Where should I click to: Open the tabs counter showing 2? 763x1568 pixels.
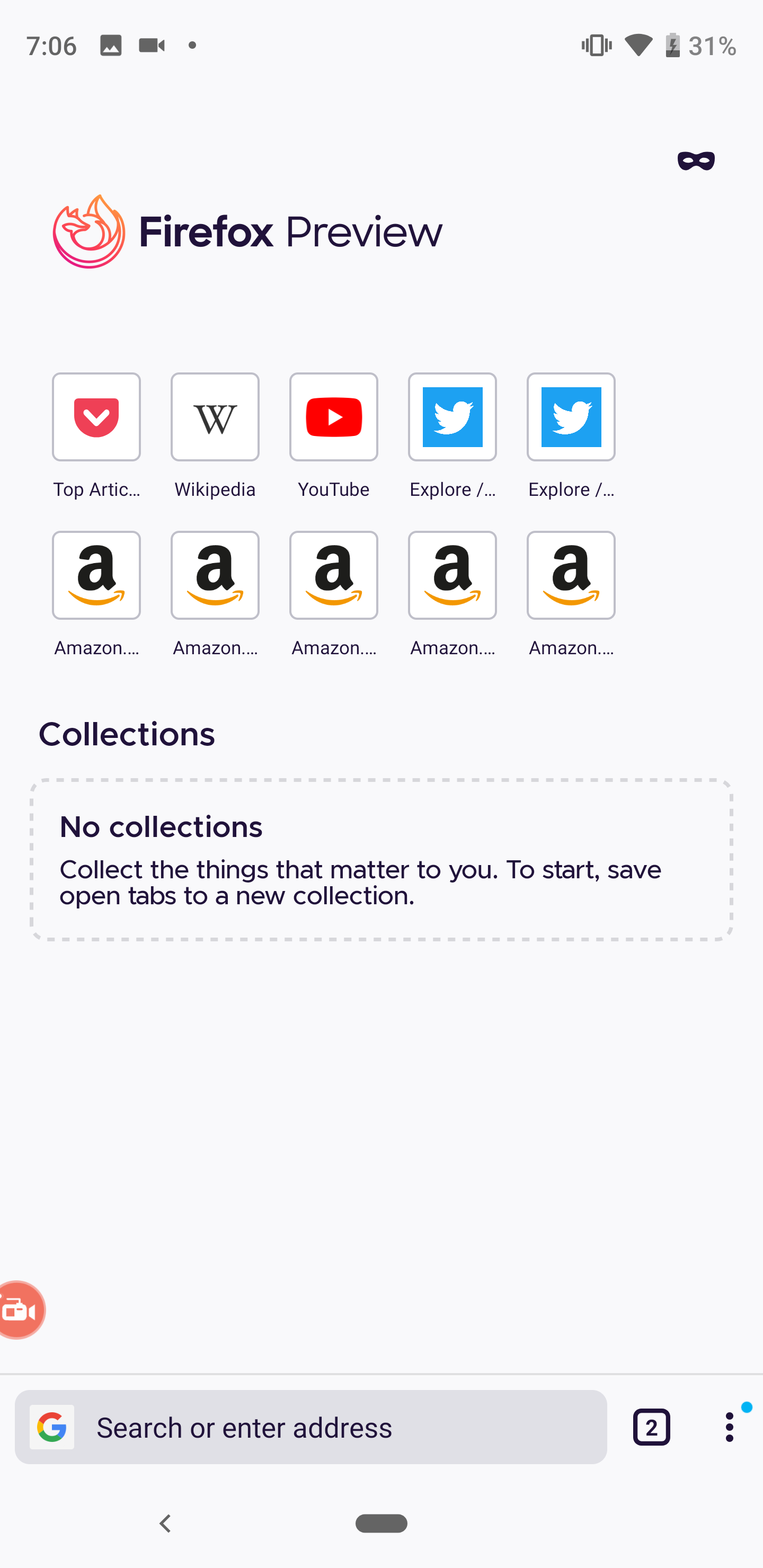click(651, 1428)
